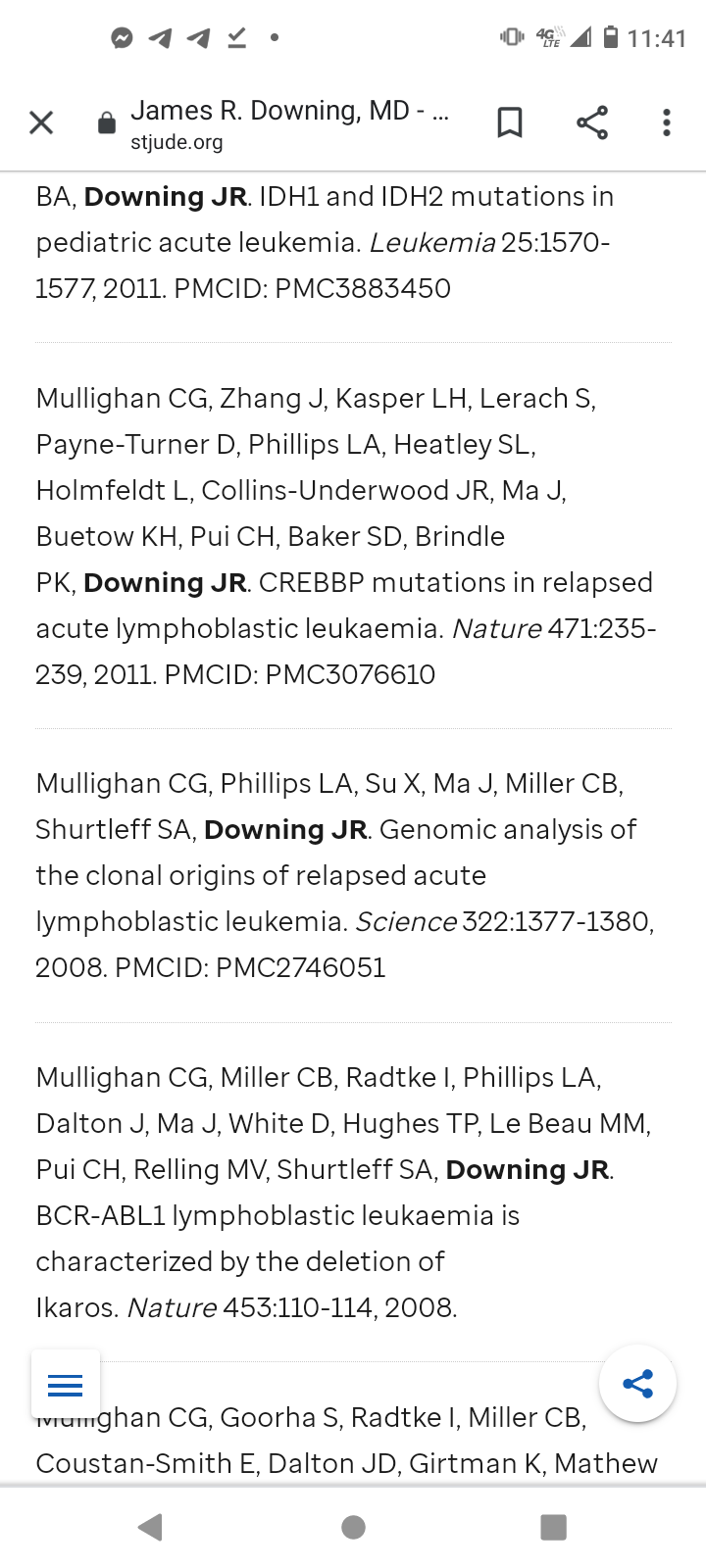This screenshot has width=706, height=1568.
Task: Bookmark this St. Jude page
Action: point(510,122)
